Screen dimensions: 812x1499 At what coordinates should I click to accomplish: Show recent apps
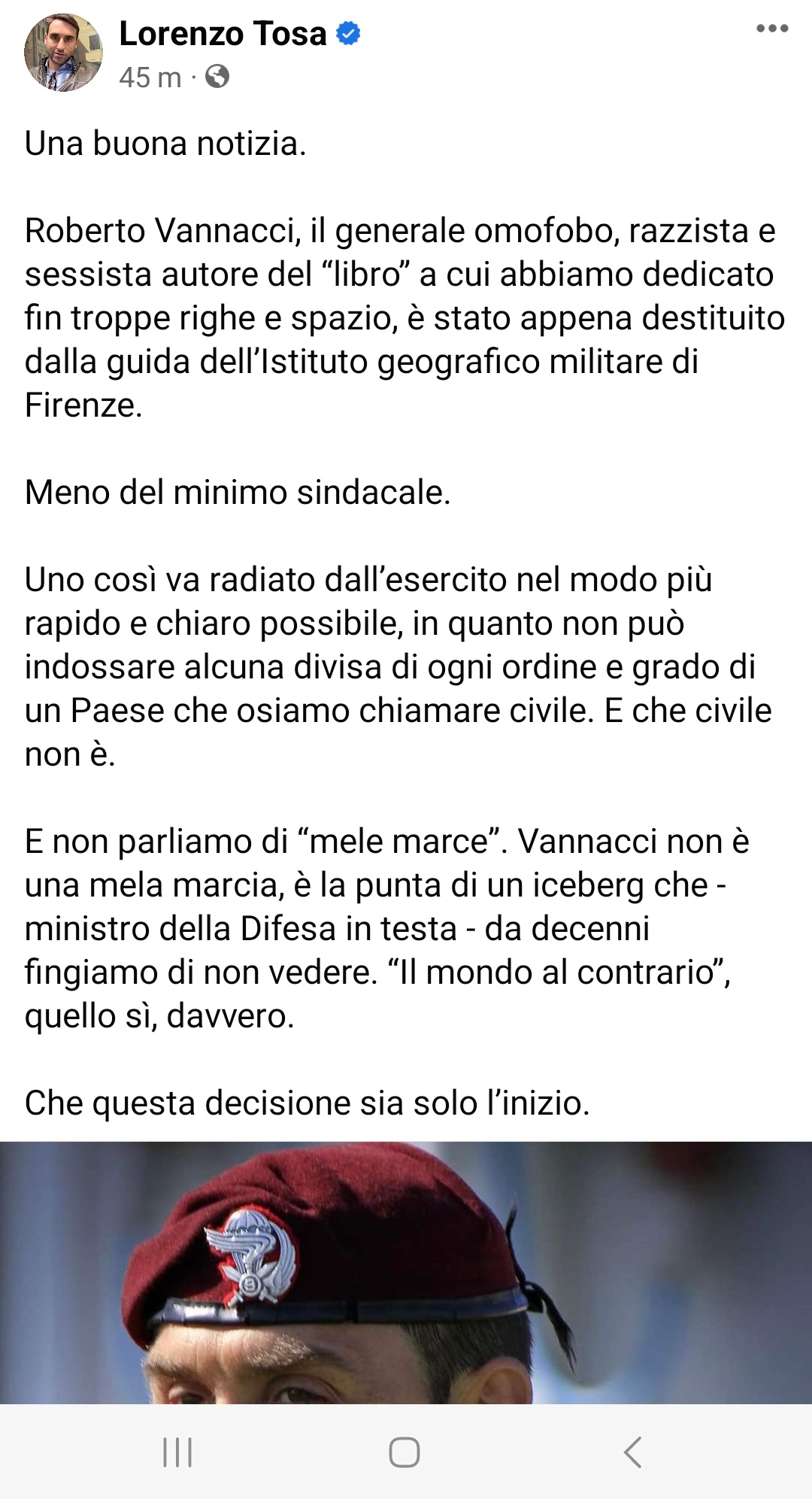tap(178, 1452)
